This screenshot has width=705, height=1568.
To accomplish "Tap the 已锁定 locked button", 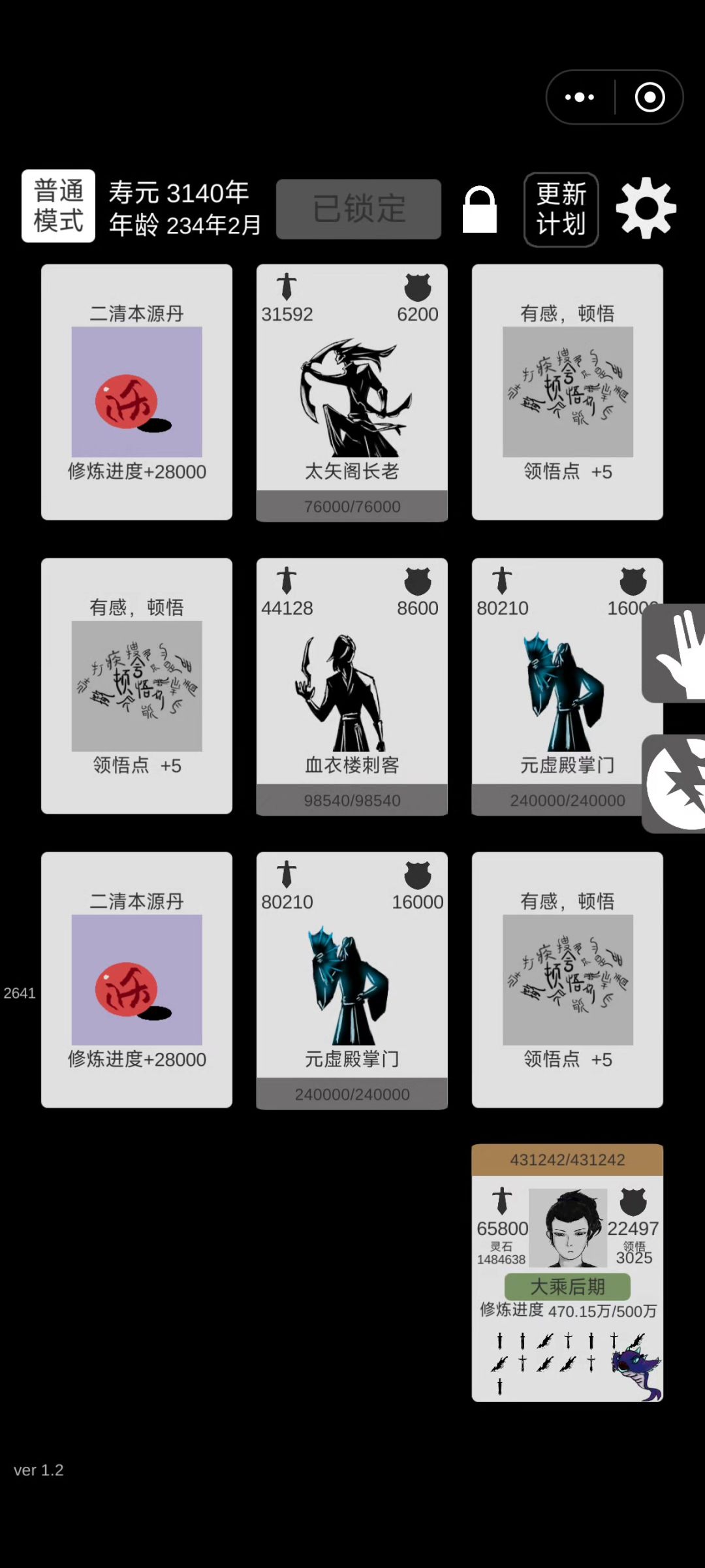I will click(x=358, y=209).
